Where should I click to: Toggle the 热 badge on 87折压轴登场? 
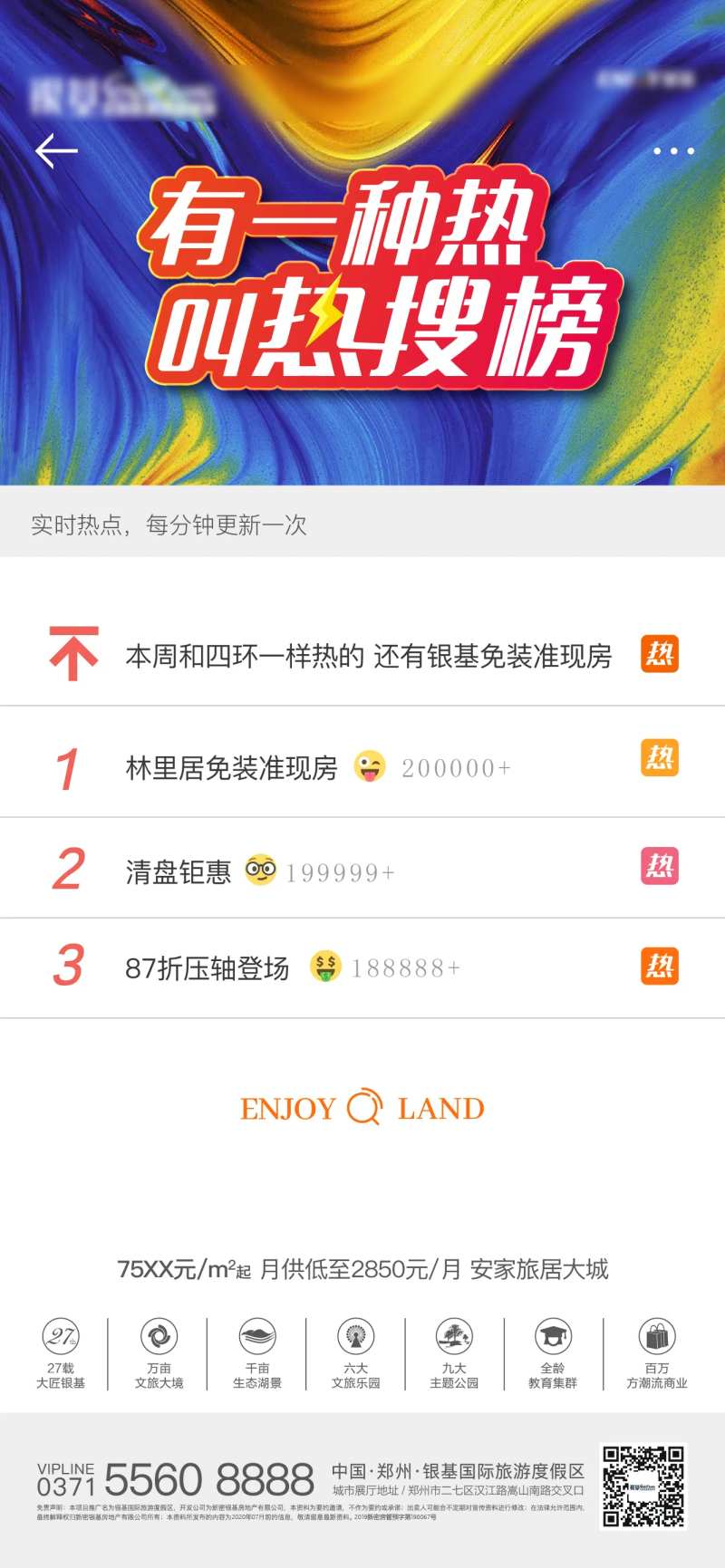pos(661,967)
